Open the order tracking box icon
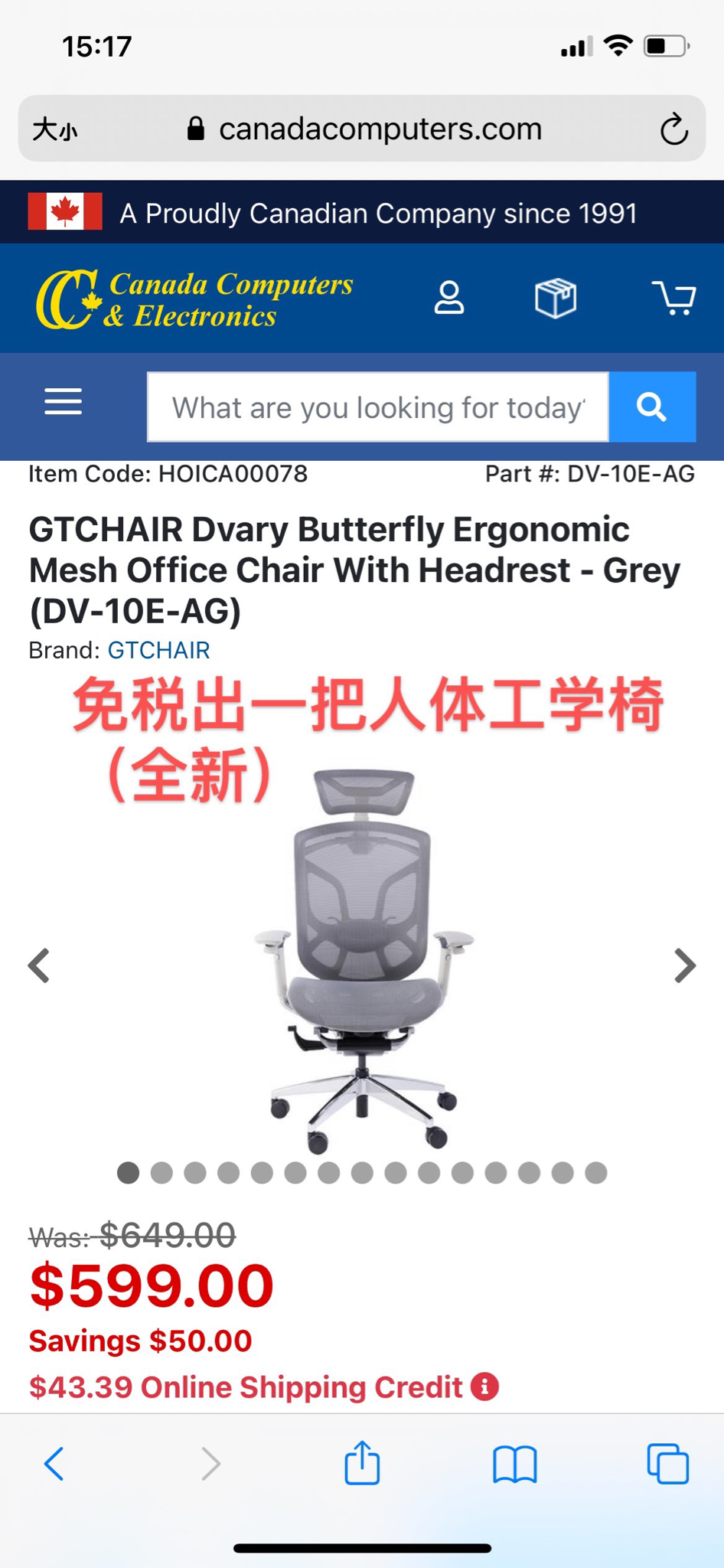The image size is (724, 1568). coord(556,298)
